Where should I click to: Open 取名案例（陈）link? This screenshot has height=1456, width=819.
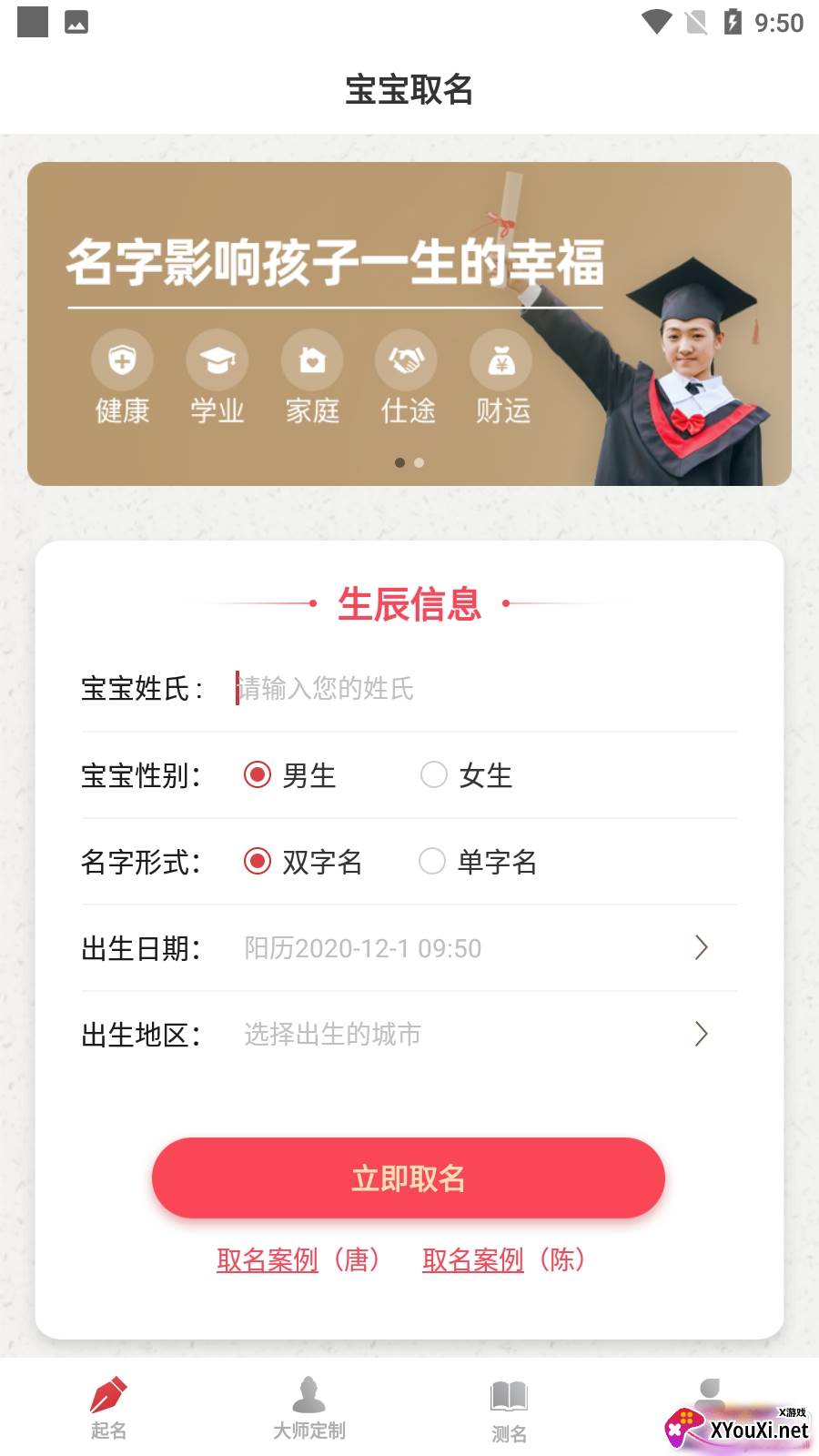click(504, 1259)
